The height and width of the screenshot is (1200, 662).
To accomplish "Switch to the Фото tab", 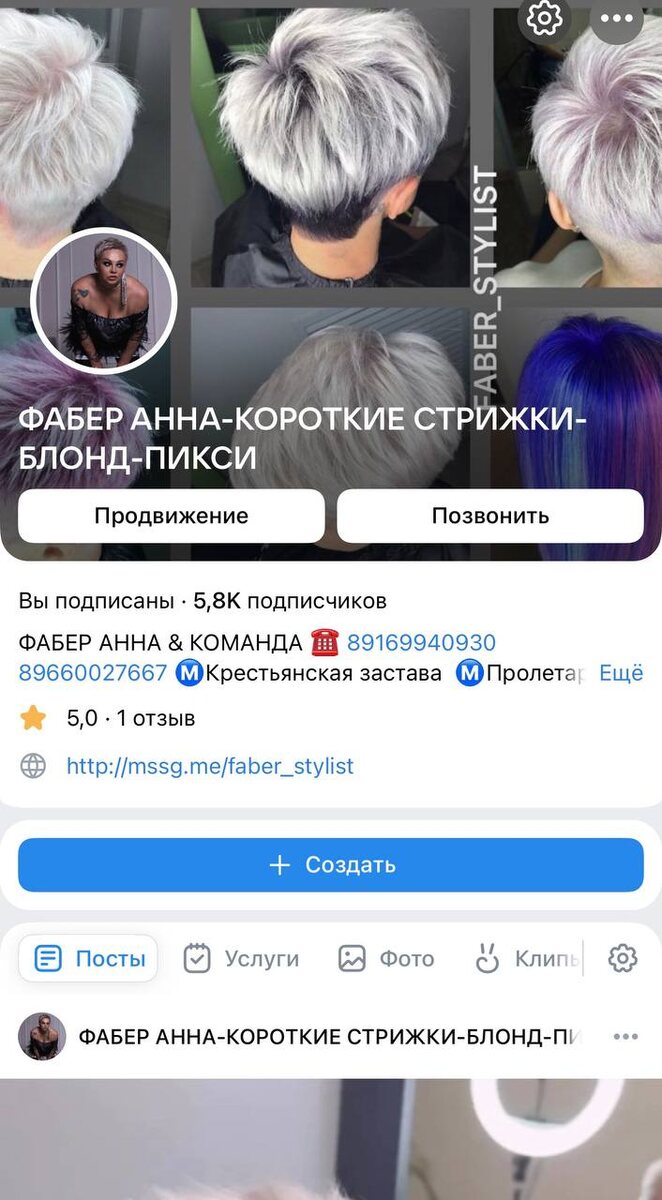I will [x=386, y=959].
